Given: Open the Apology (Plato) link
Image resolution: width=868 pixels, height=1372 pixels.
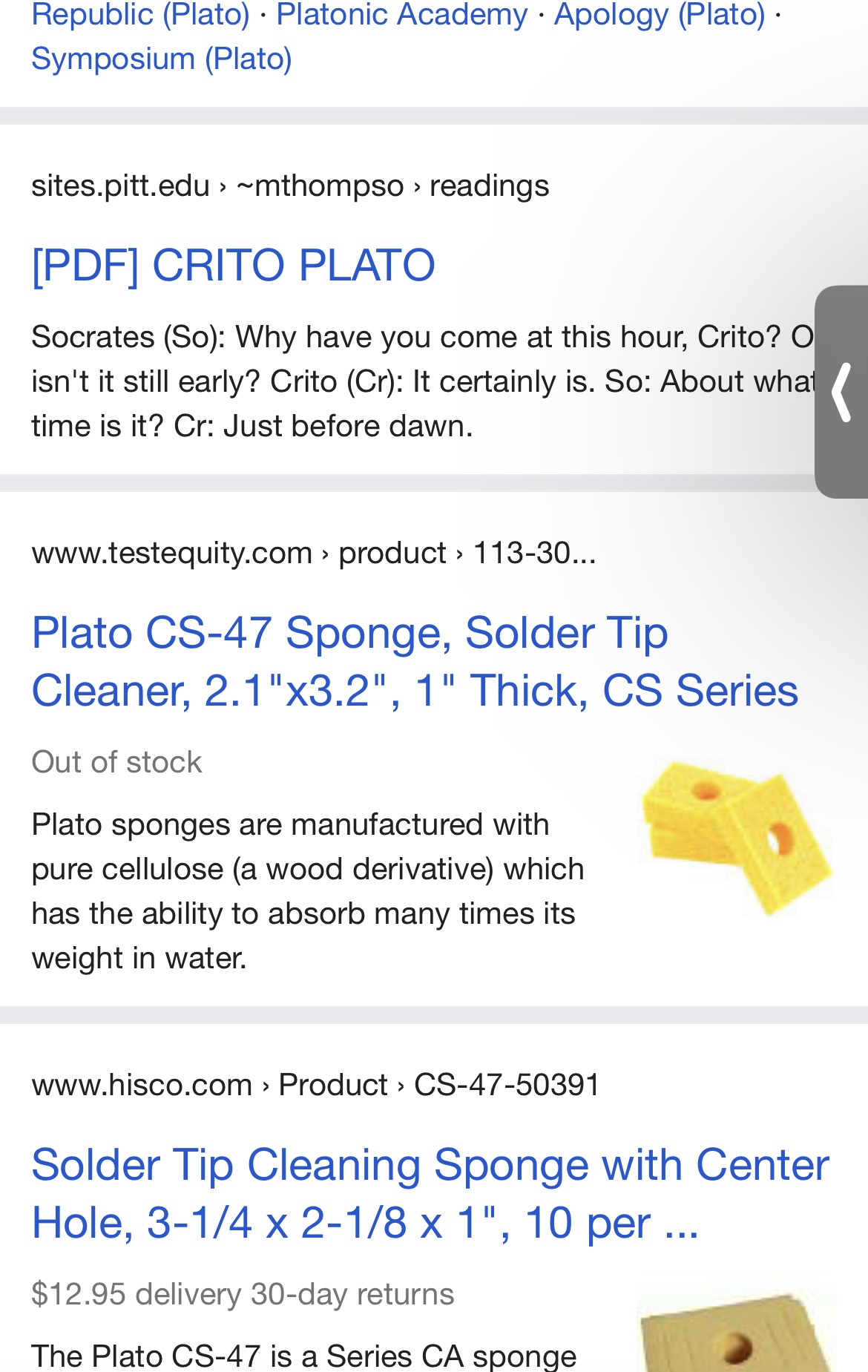Looking at the screenshot, I should click(x=659, y=15).
